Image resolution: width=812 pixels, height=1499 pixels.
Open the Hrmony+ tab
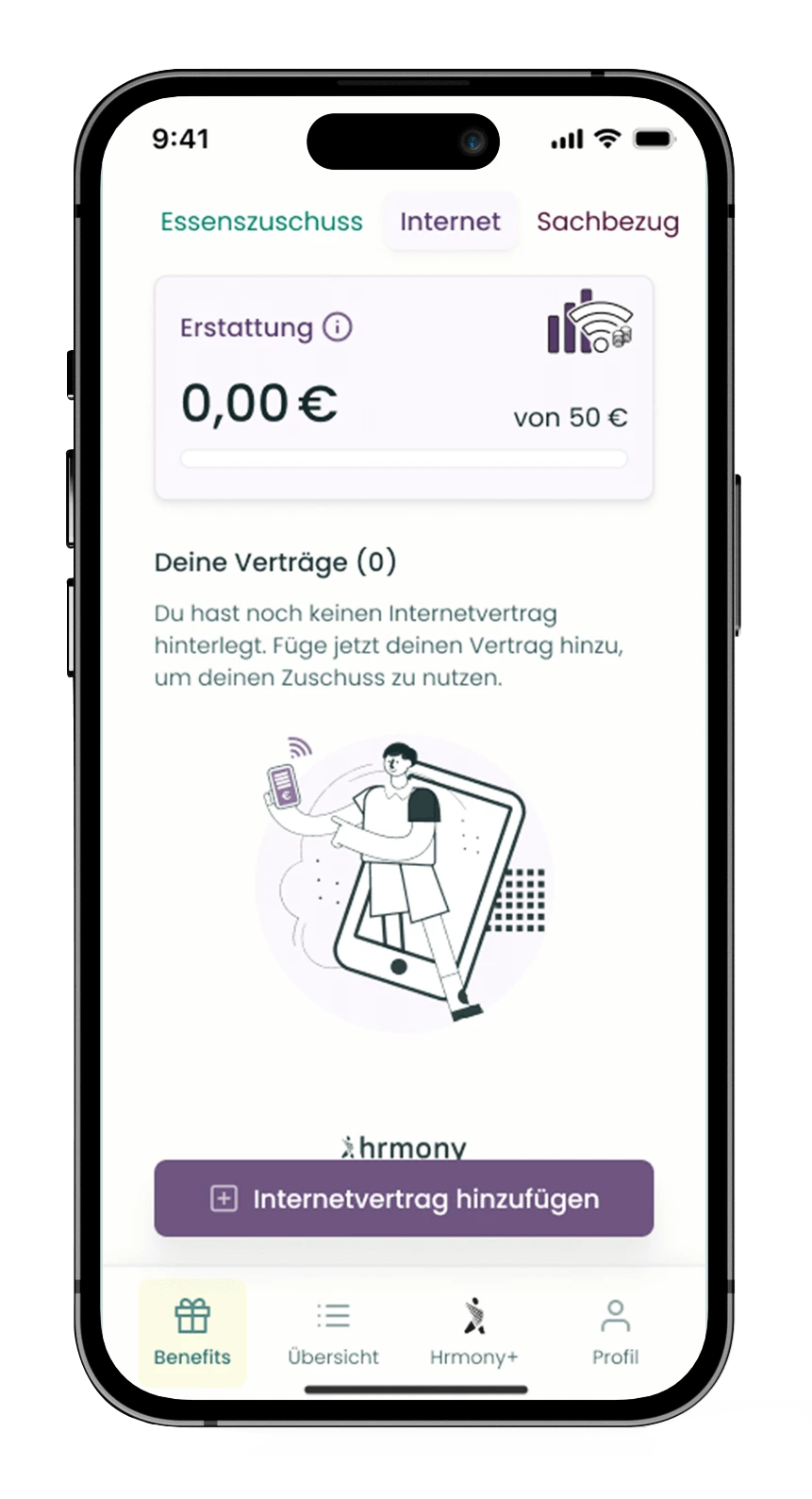click(x=474, y=1333)
